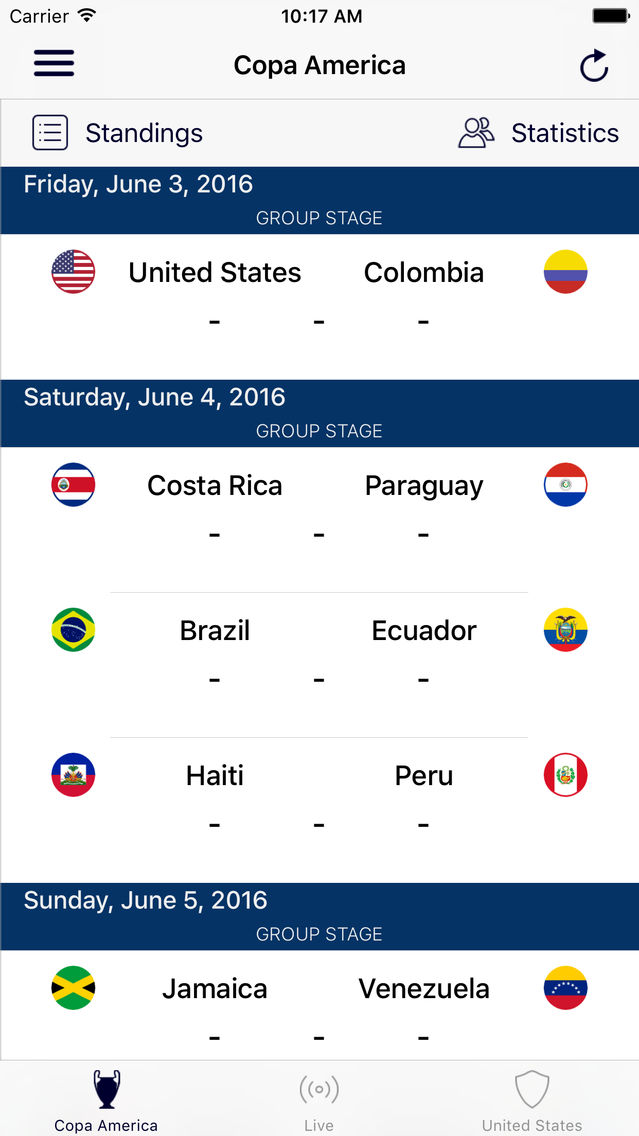The height and width of the screenshot is (1136, 639).
Task: Refresh the match schedule
Action: coord(594,66)
